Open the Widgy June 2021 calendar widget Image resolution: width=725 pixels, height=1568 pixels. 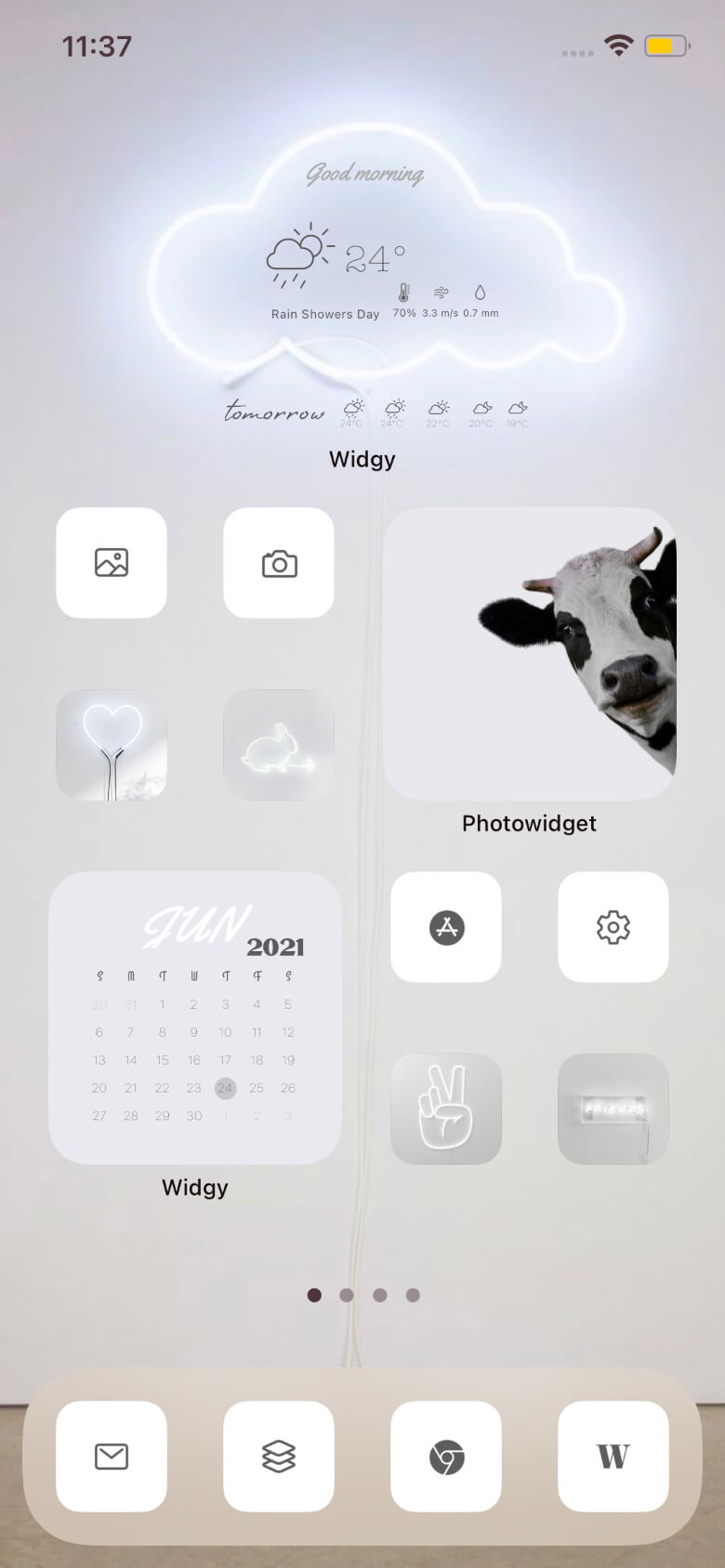coord(195,1018)
